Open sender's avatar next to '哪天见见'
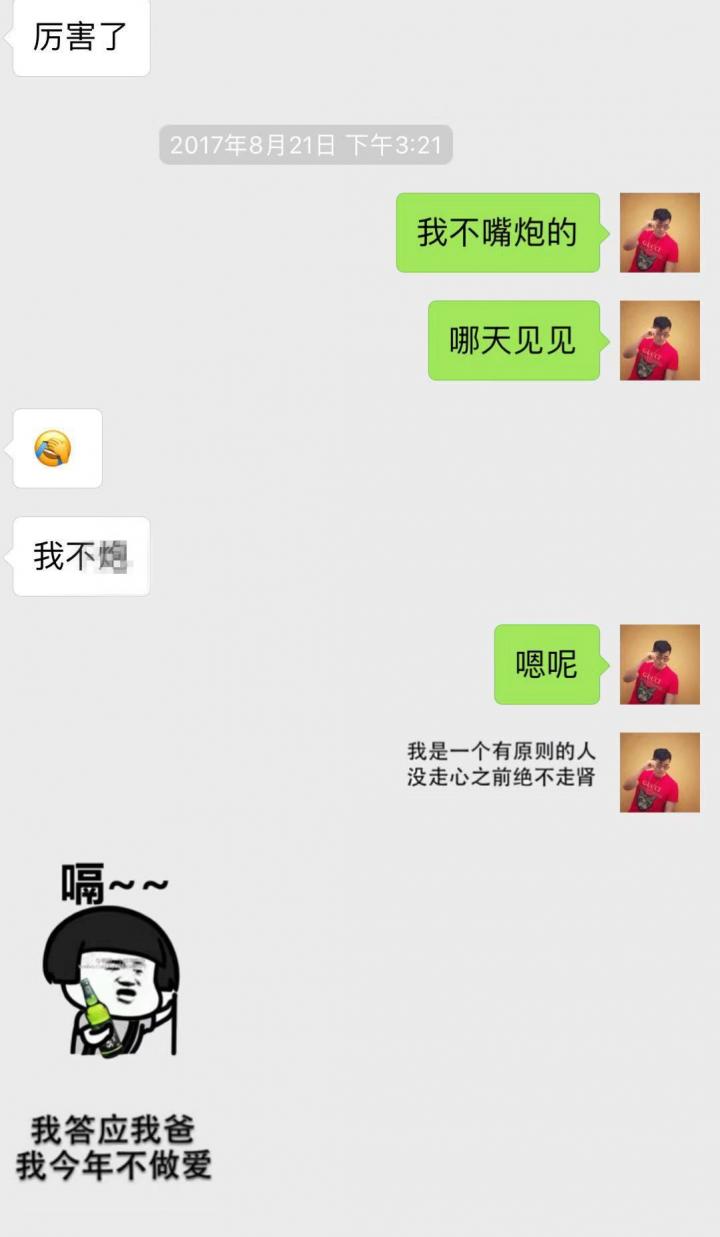The height and width of the screenshot is (1237, 720). tap(658, 343)
